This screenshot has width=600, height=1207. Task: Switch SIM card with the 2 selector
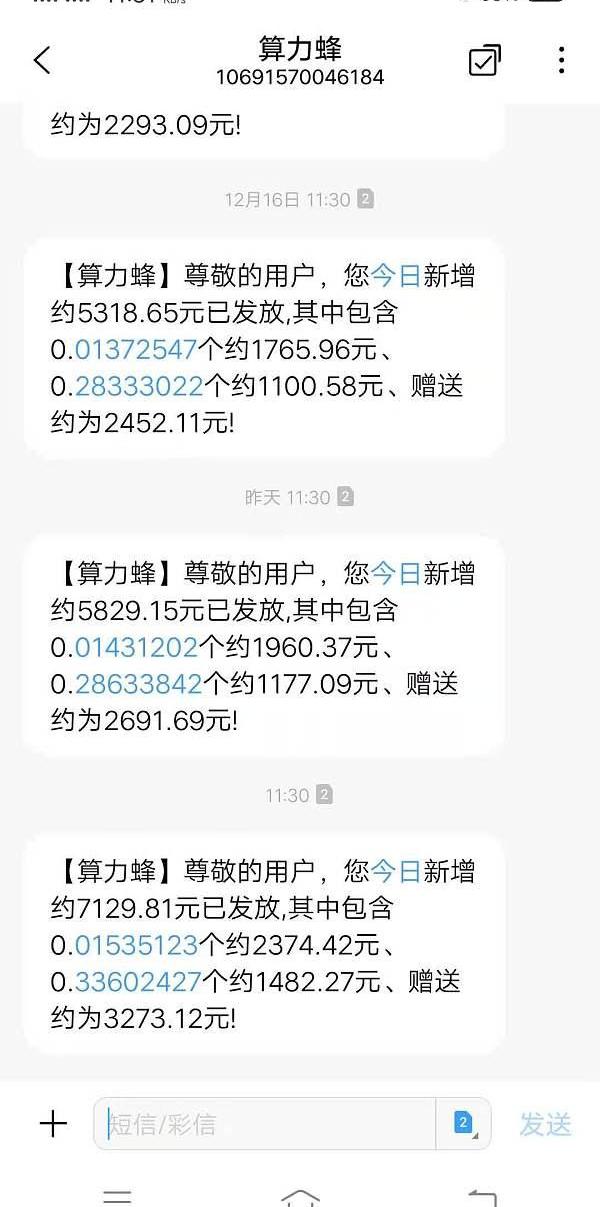(x=464, y=1124)
